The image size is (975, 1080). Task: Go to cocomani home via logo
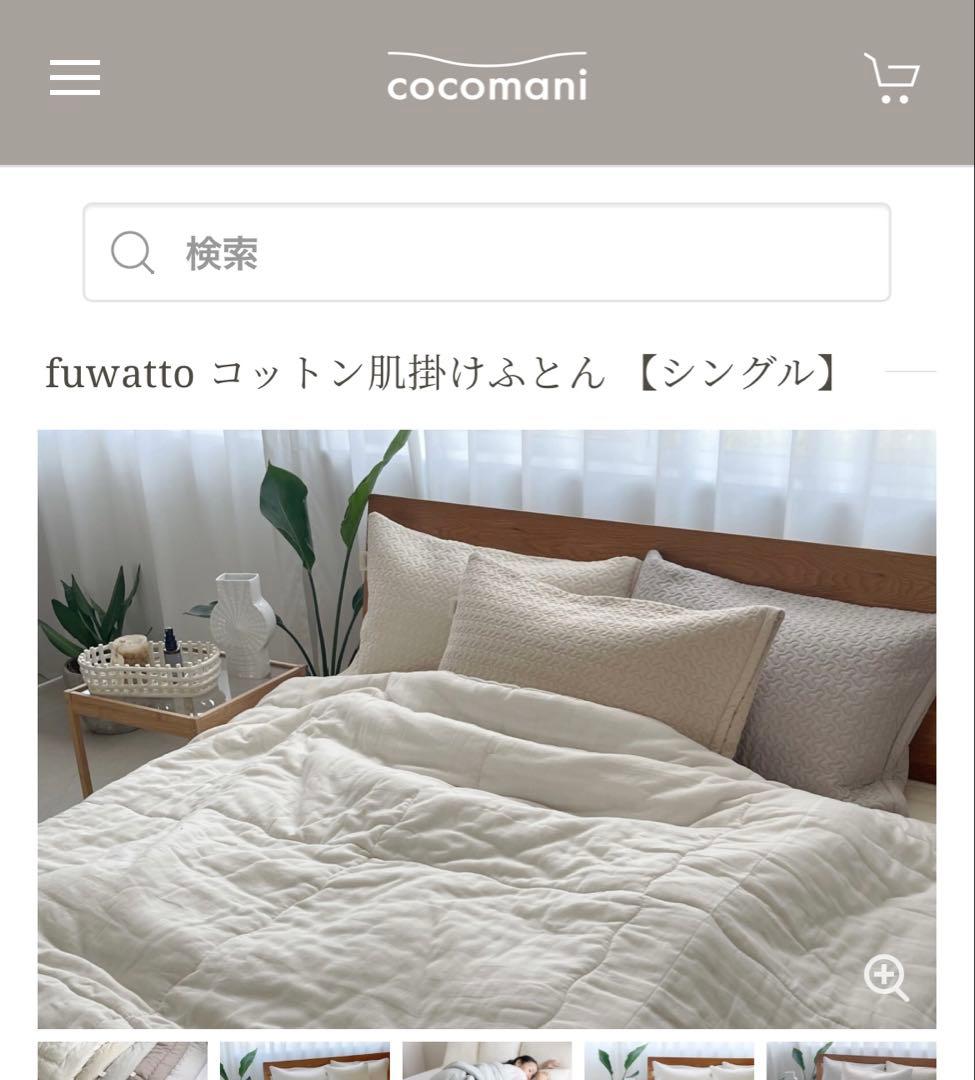(x=487, y=78)
